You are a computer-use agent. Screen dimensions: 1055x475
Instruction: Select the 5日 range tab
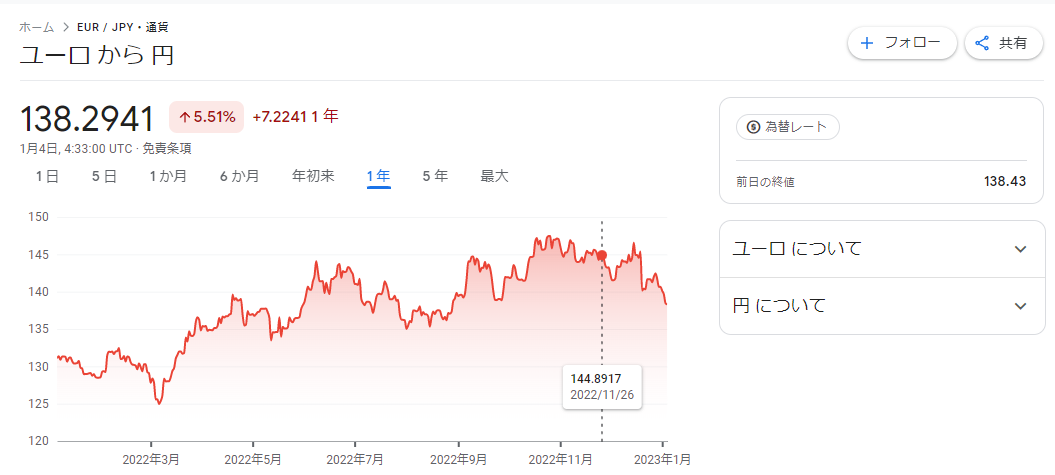coord(104,176)
